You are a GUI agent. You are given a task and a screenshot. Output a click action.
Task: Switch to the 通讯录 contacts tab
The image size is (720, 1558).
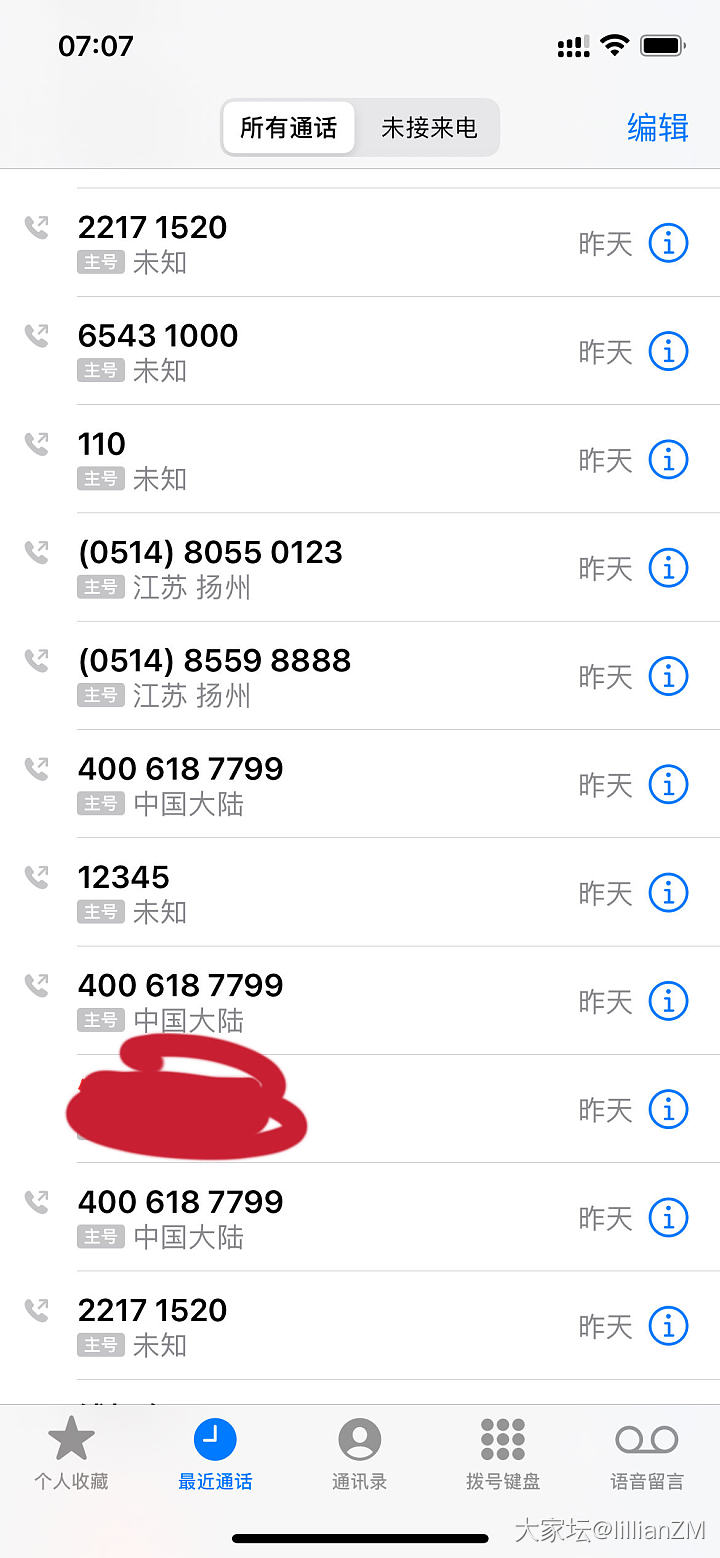359,1455
